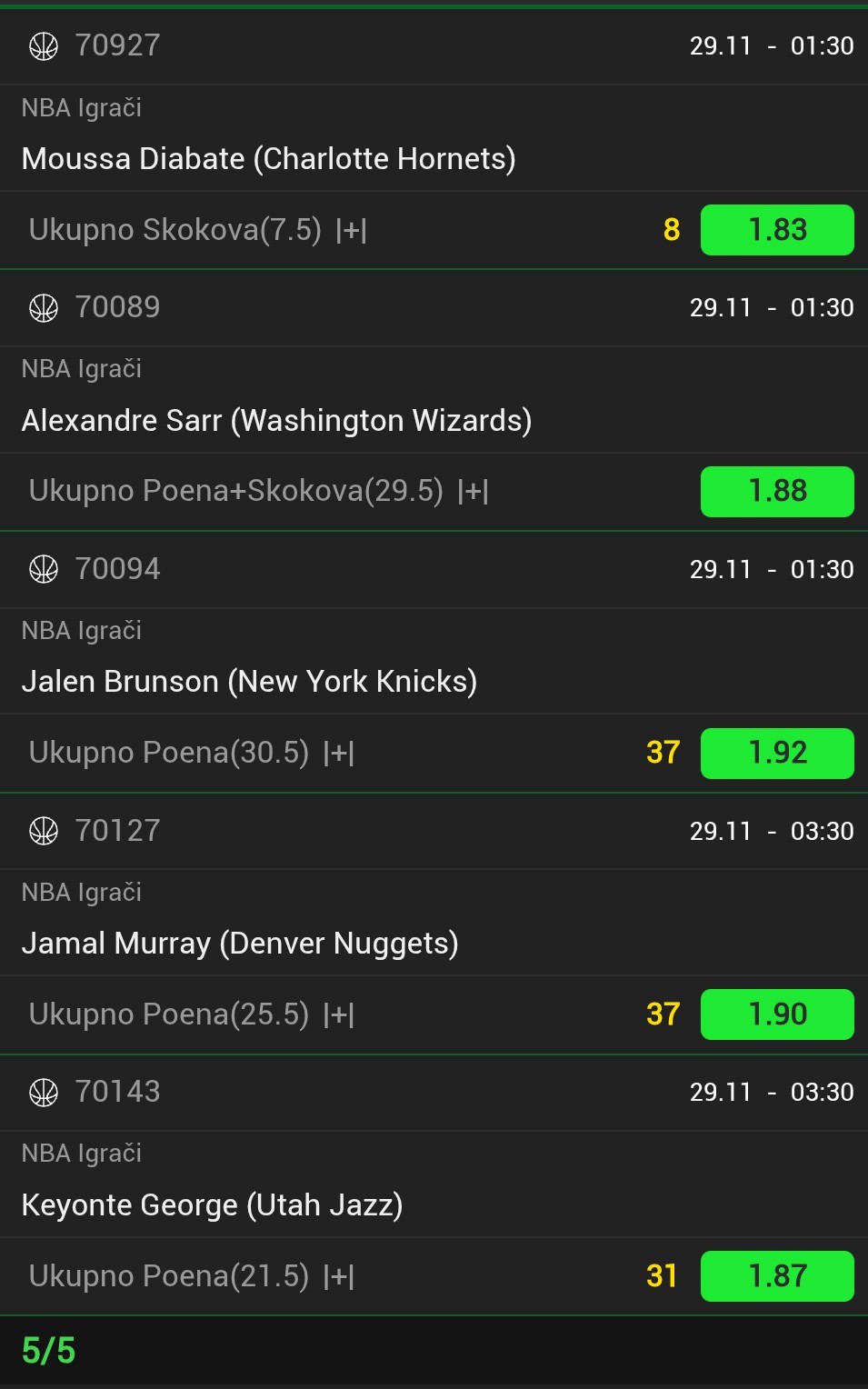This screenshot has width=868, height=1389.
Task: Open Keyonte George bet details
Action: coord(212,1205)
